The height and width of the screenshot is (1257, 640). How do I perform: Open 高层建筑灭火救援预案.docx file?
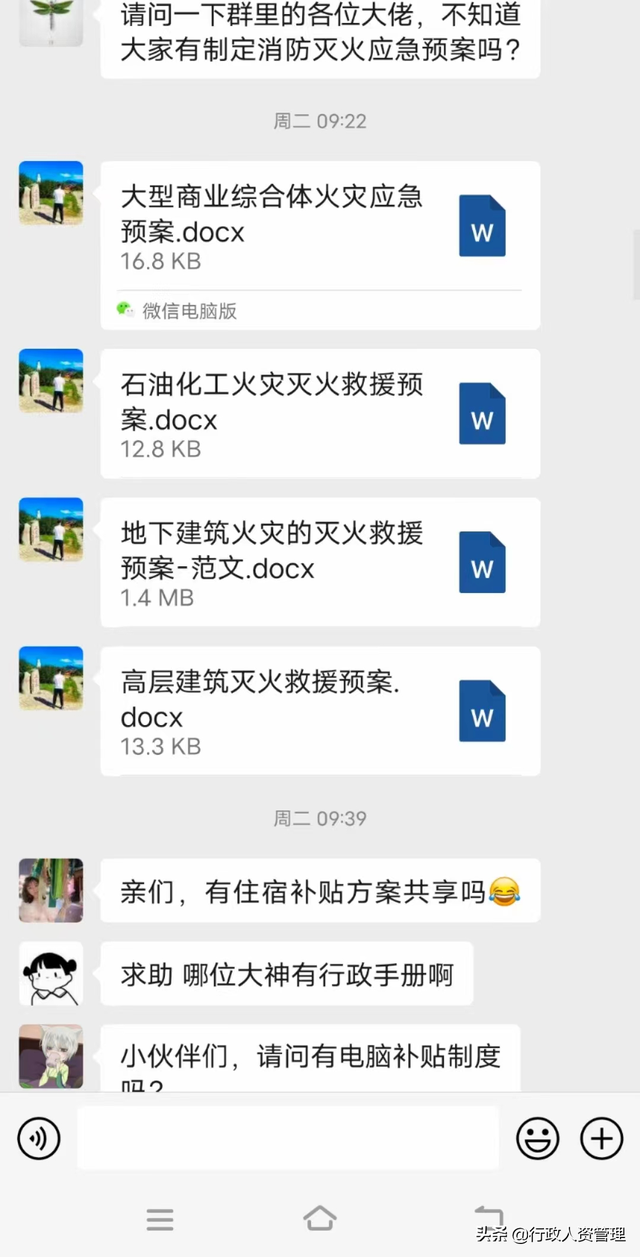coord(320,711)
